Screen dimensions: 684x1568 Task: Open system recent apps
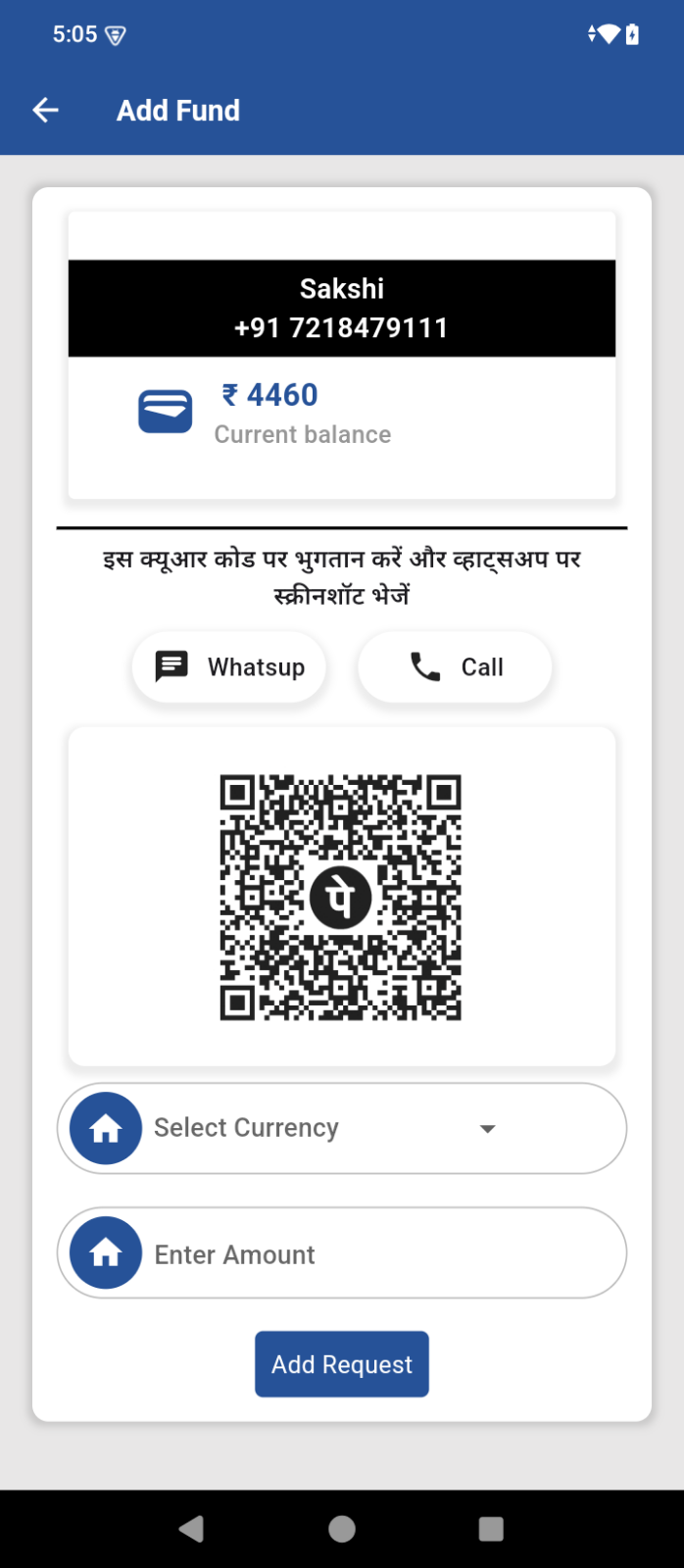[x=491, y=1529]
